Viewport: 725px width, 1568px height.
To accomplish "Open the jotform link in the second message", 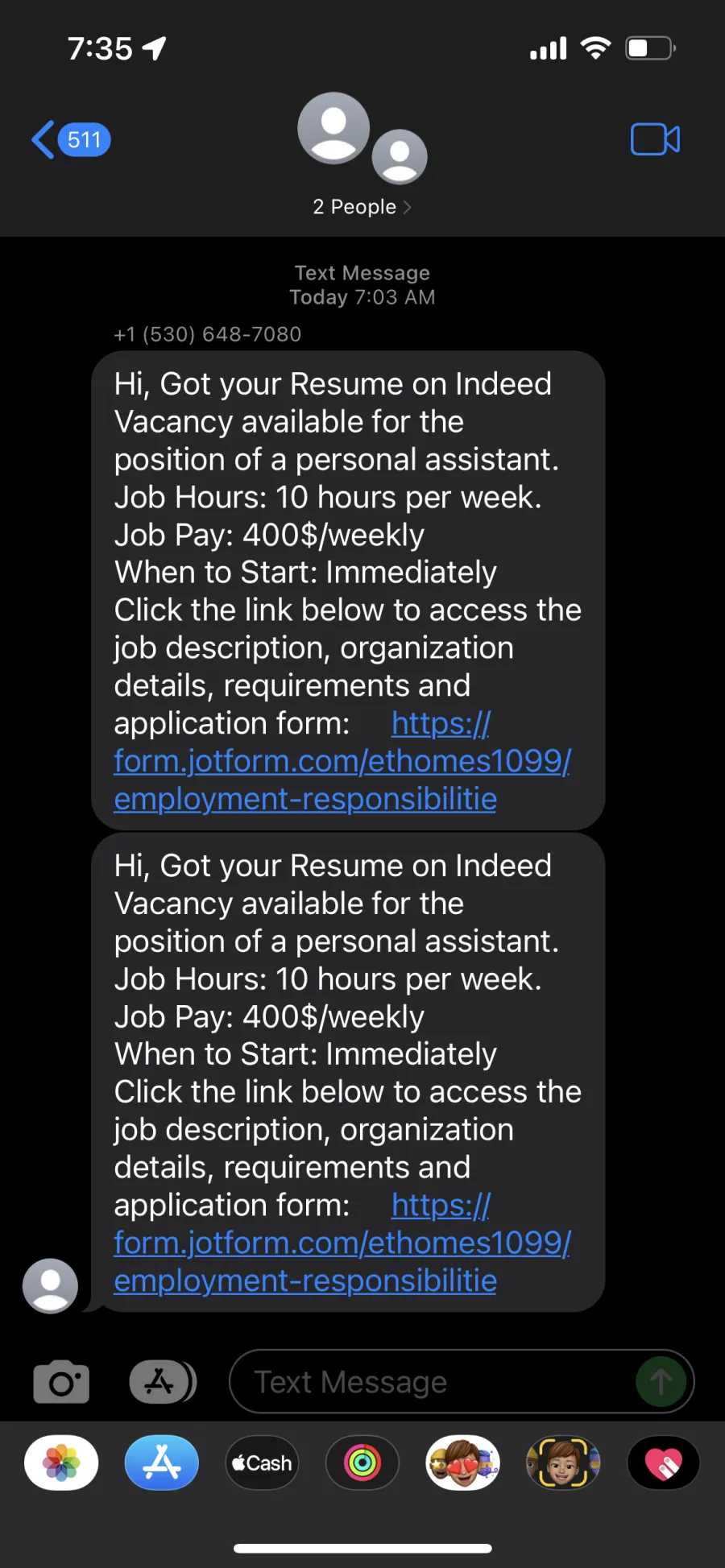I will coord(342,1243).
